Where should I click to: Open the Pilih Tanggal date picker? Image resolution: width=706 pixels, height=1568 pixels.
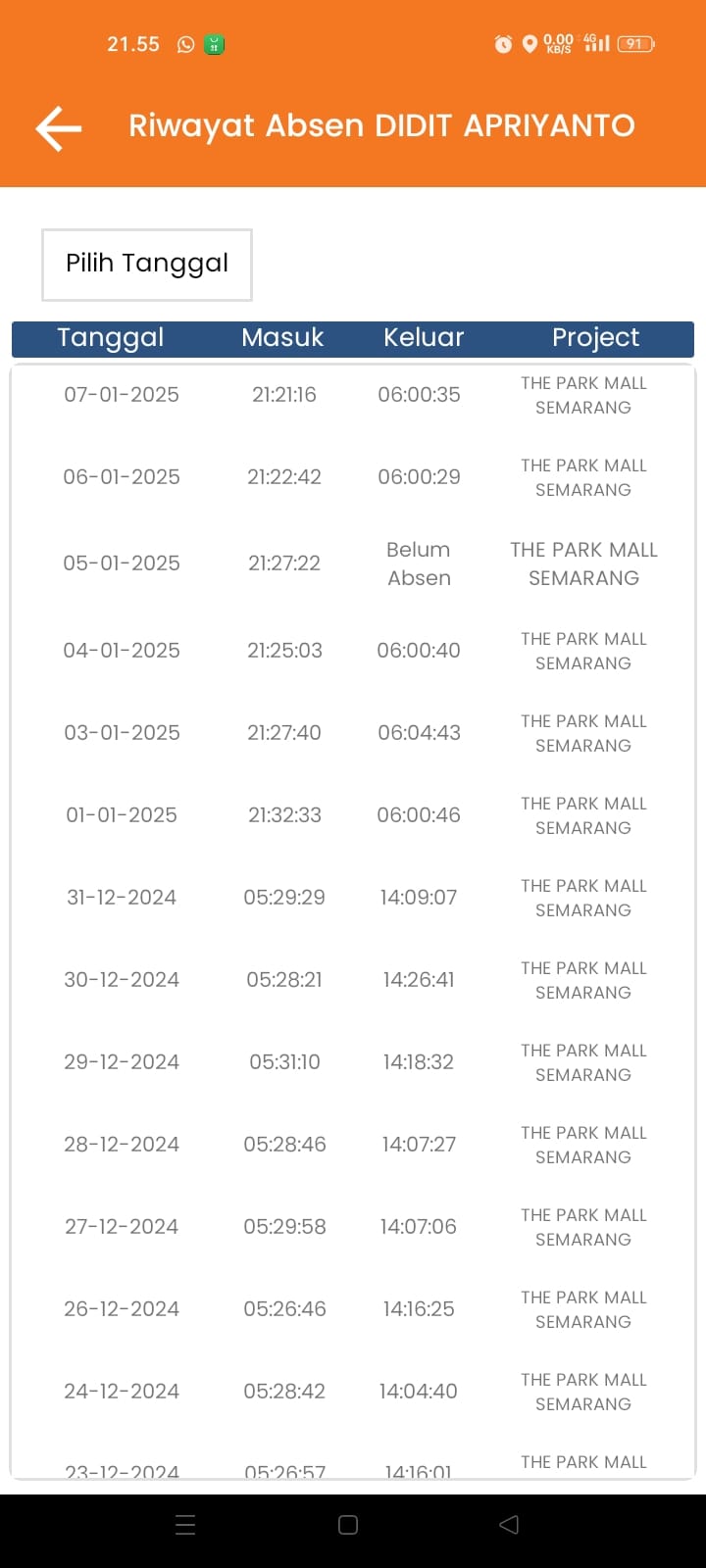click(147, 265)
